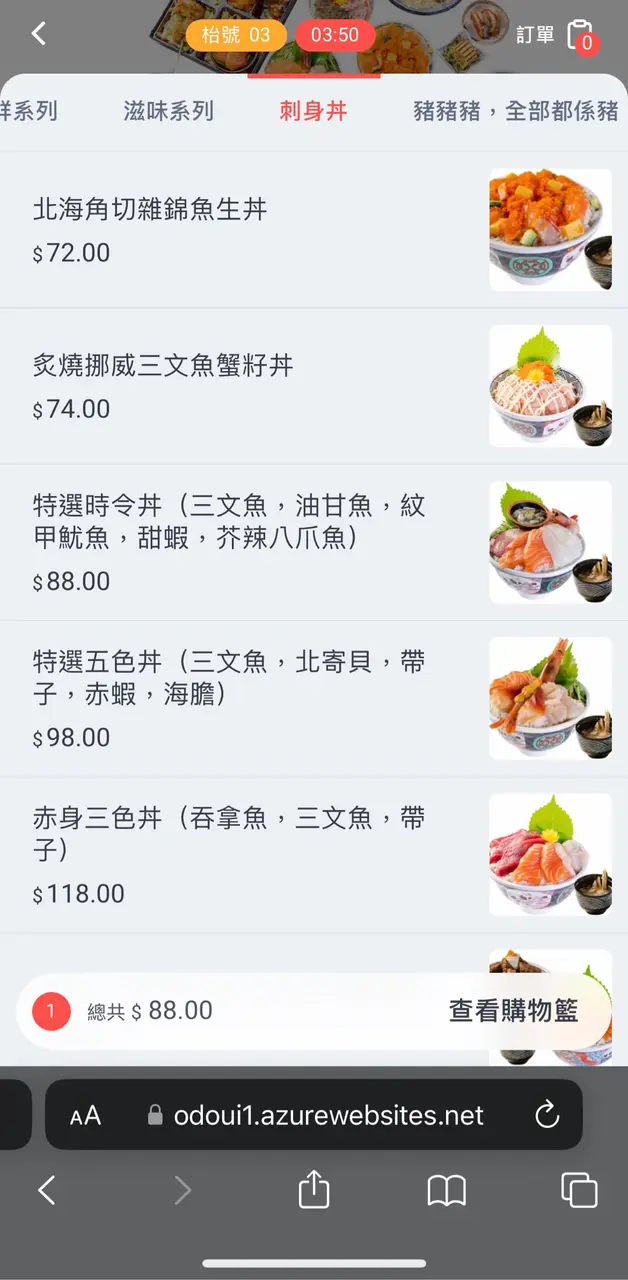Show all open Safari tabs
Image resolution: width=628 pixels, height=1280 pixels.
579,1190
